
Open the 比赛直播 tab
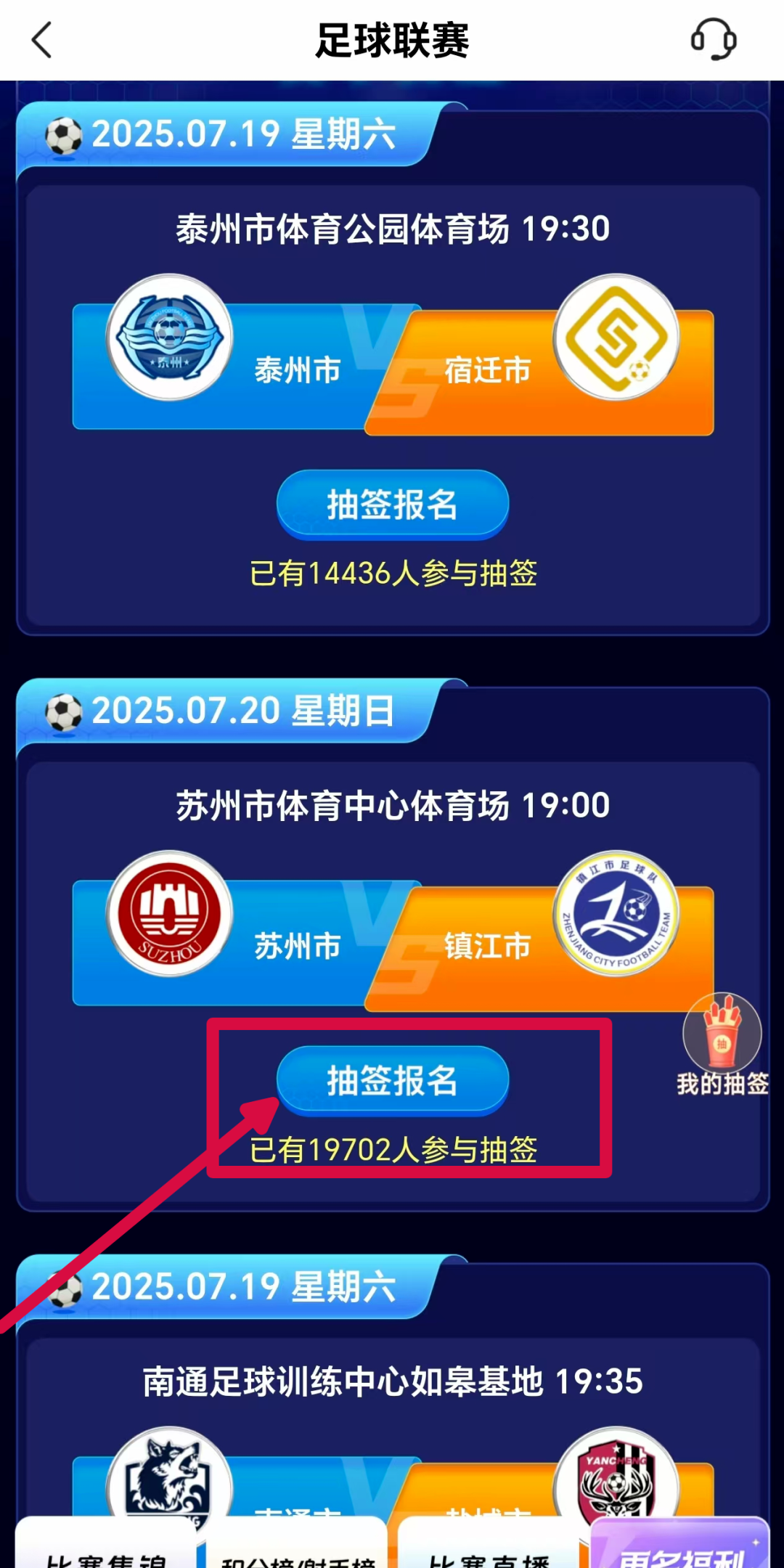click(x=489, y=1550)
